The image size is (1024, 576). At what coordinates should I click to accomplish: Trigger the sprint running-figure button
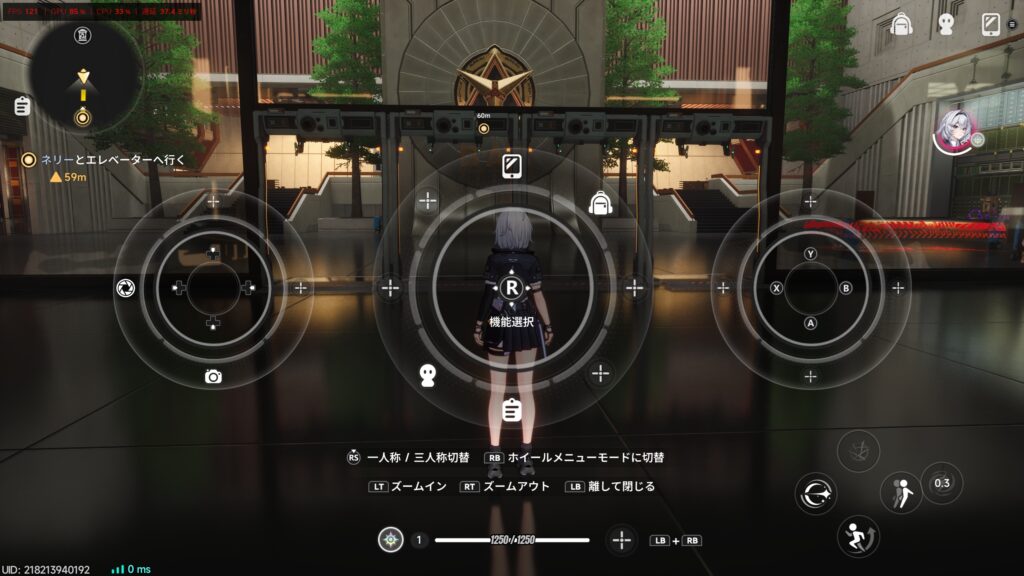(x=858, y=535)
